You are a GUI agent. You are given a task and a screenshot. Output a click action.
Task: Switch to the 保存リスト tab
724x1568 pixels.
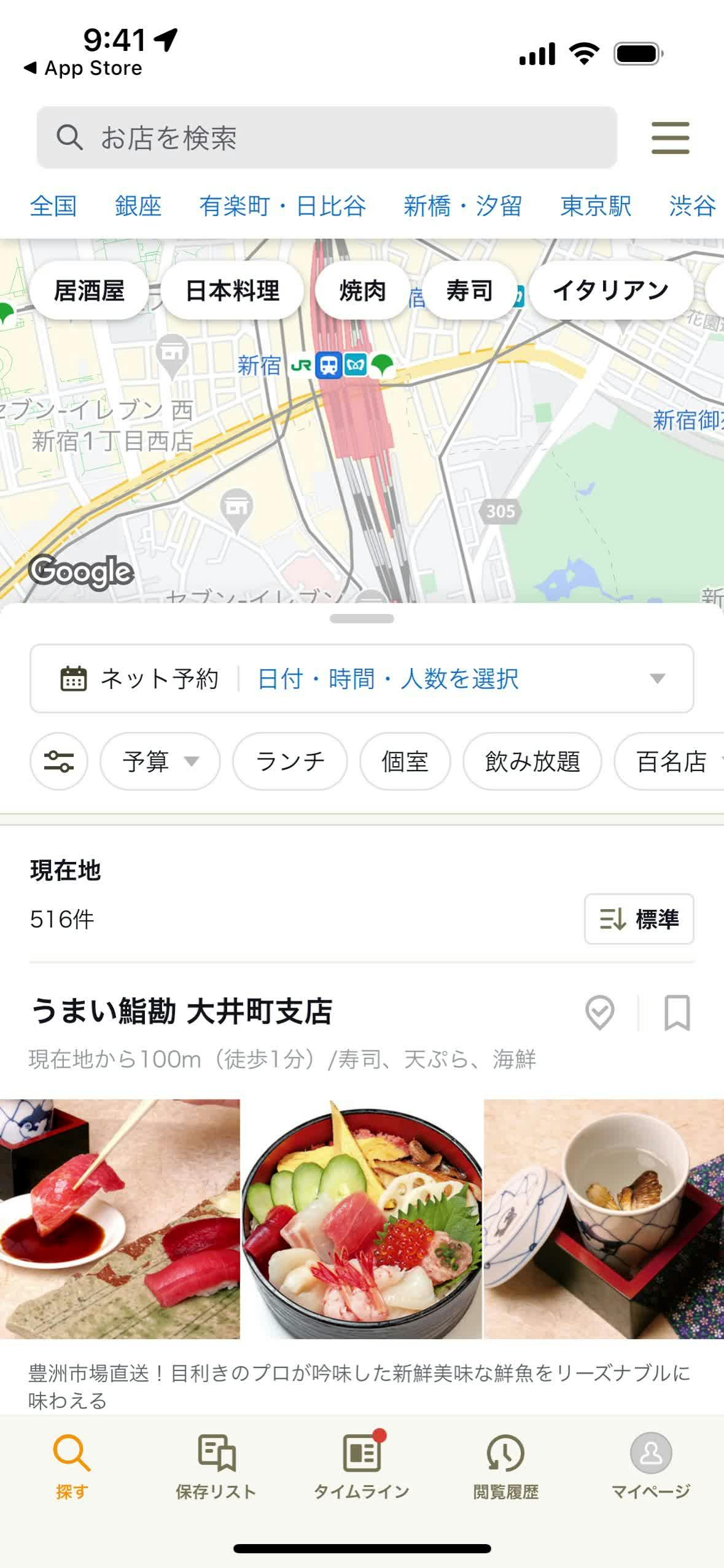click(216, 1466)
